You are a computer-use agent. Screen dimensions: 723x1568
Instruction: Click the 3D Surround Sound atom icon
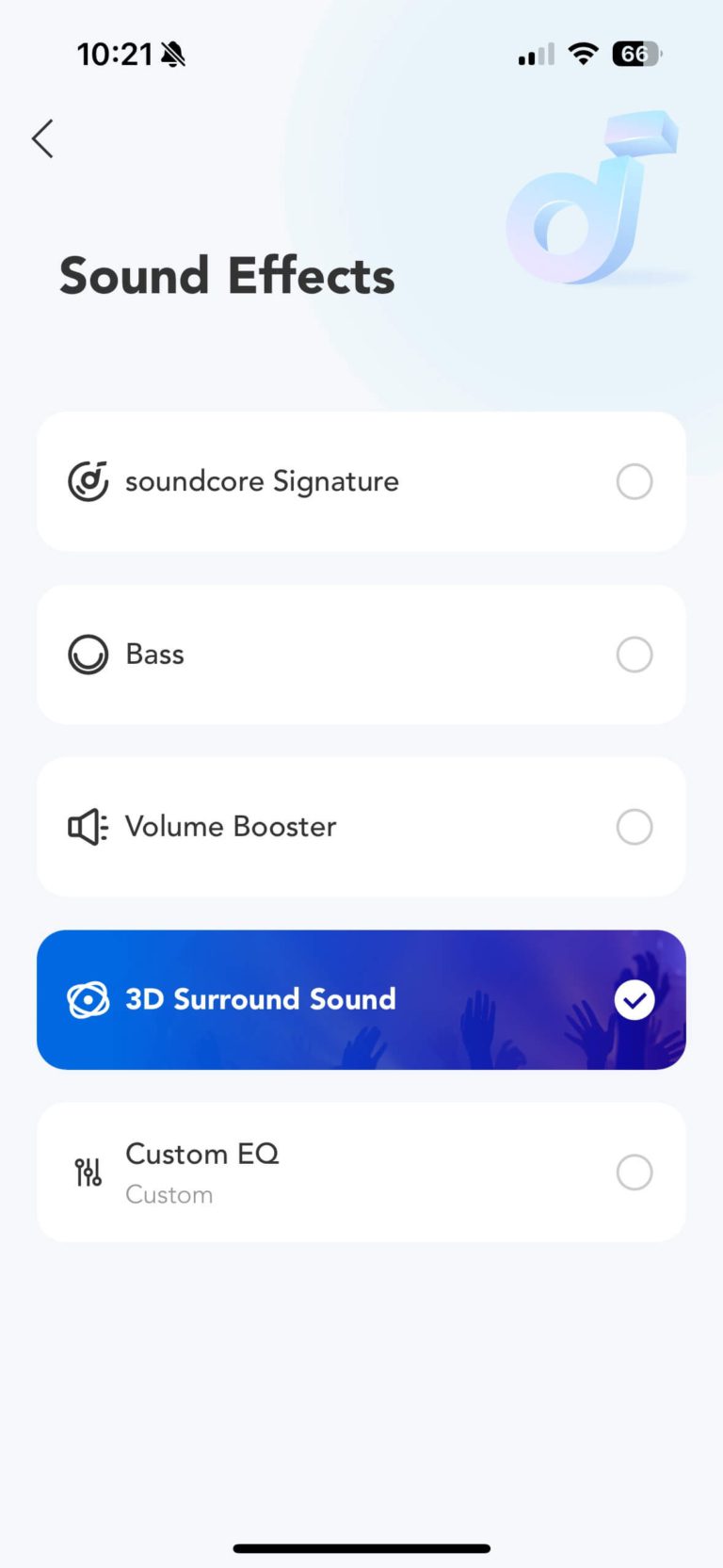tap(88, 999)
